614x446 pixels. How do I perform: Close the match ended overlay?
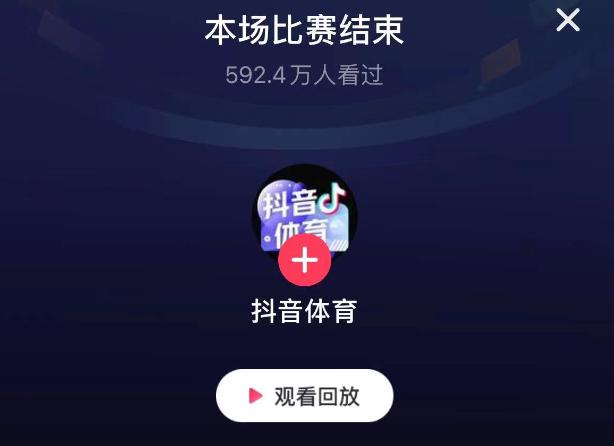pos(567,20)
